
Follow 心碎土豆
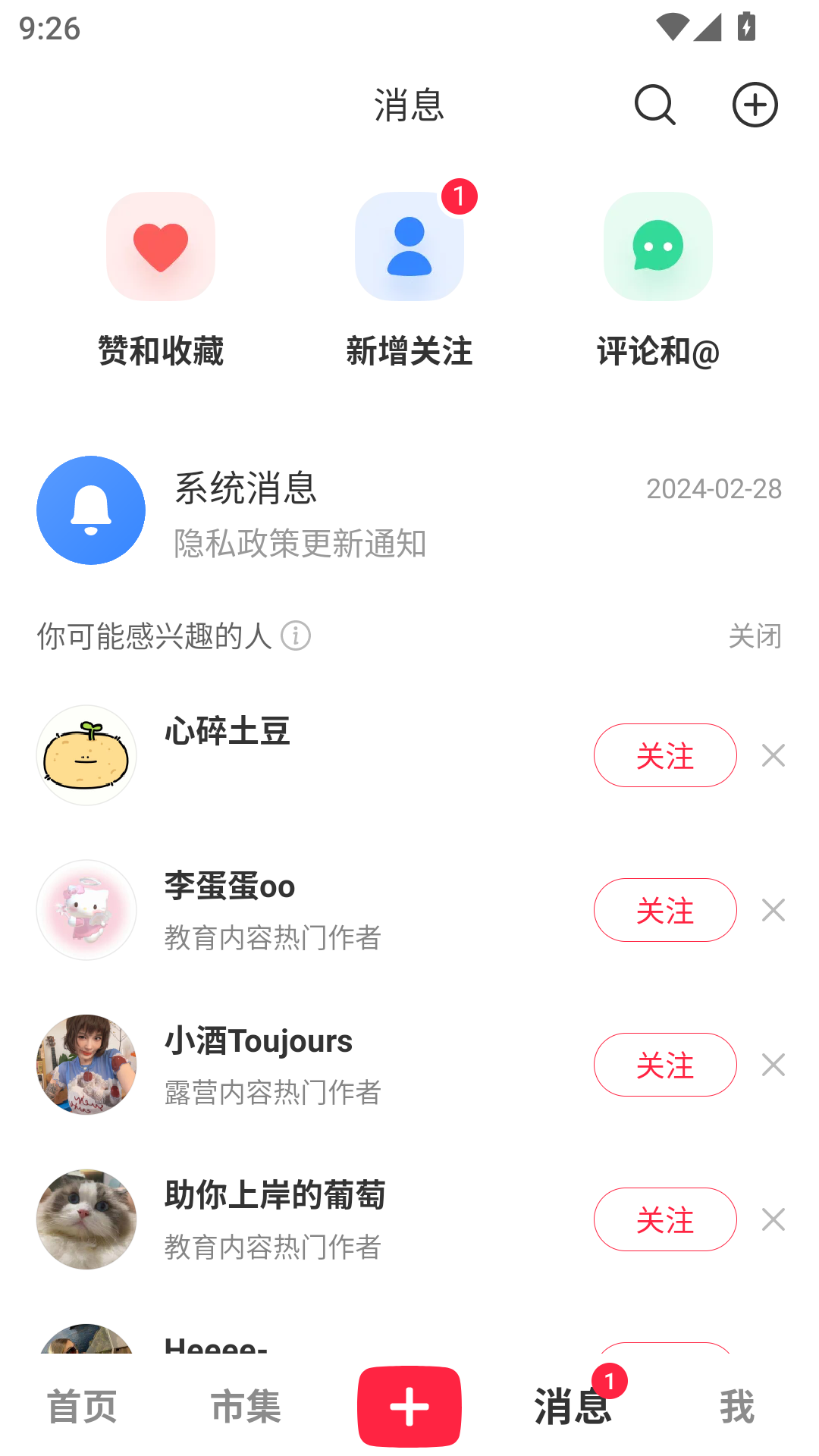tap(664, 755)
